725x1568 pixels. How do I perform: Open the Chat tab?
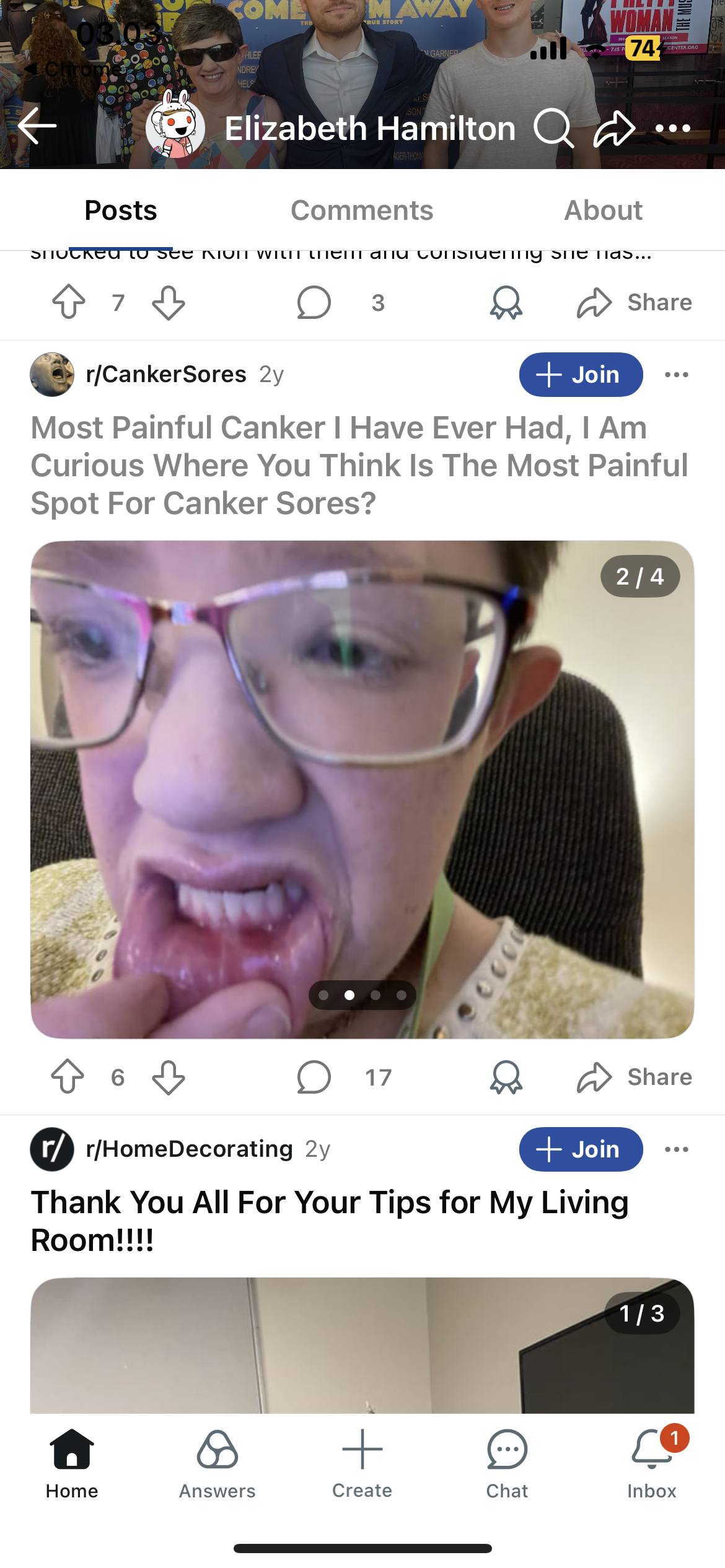(x=507, y=1464)
